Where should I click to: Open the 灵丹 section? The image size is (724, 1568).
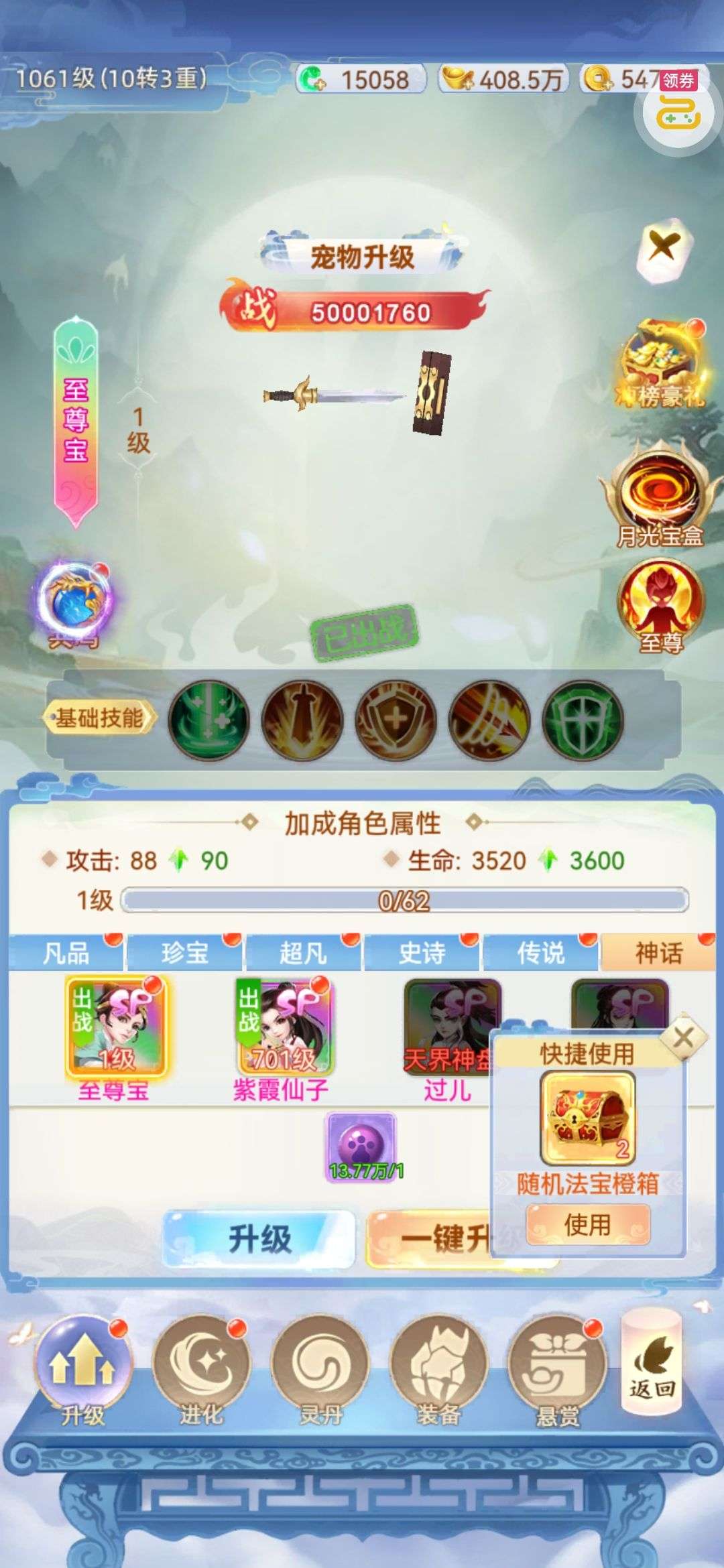(x=320, y=1367)
